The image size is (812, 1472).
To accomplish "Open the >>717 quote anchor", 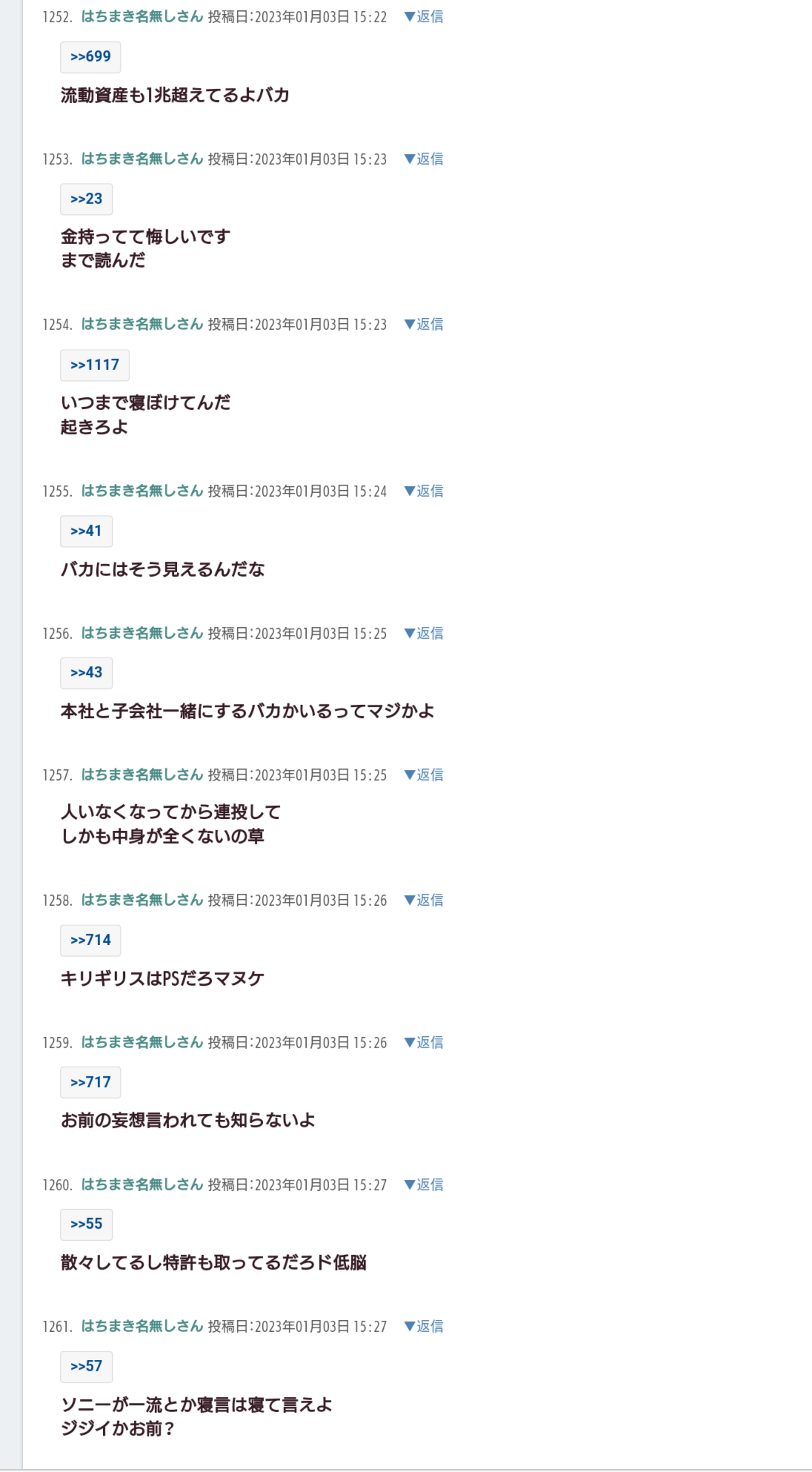I will tap(90, 1082).
